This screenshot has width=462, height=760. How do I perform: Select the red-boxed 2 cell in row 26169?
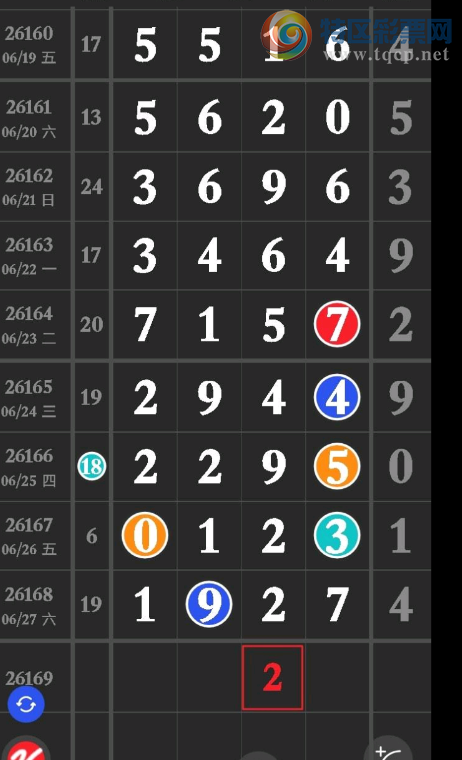[272, 678]
